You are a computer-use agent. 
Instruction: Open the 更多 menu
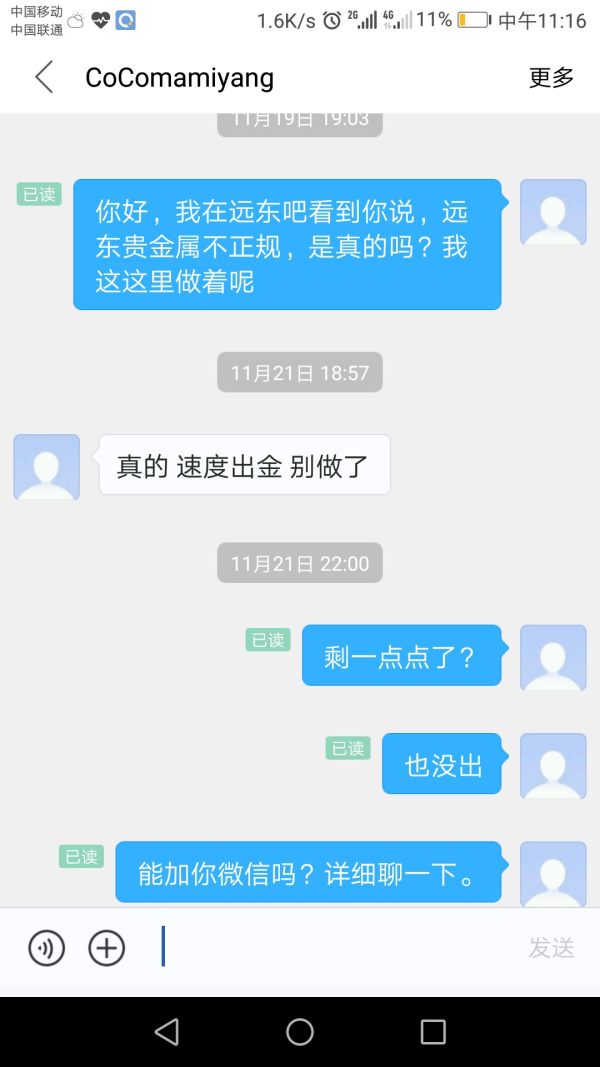click(551, 77)
